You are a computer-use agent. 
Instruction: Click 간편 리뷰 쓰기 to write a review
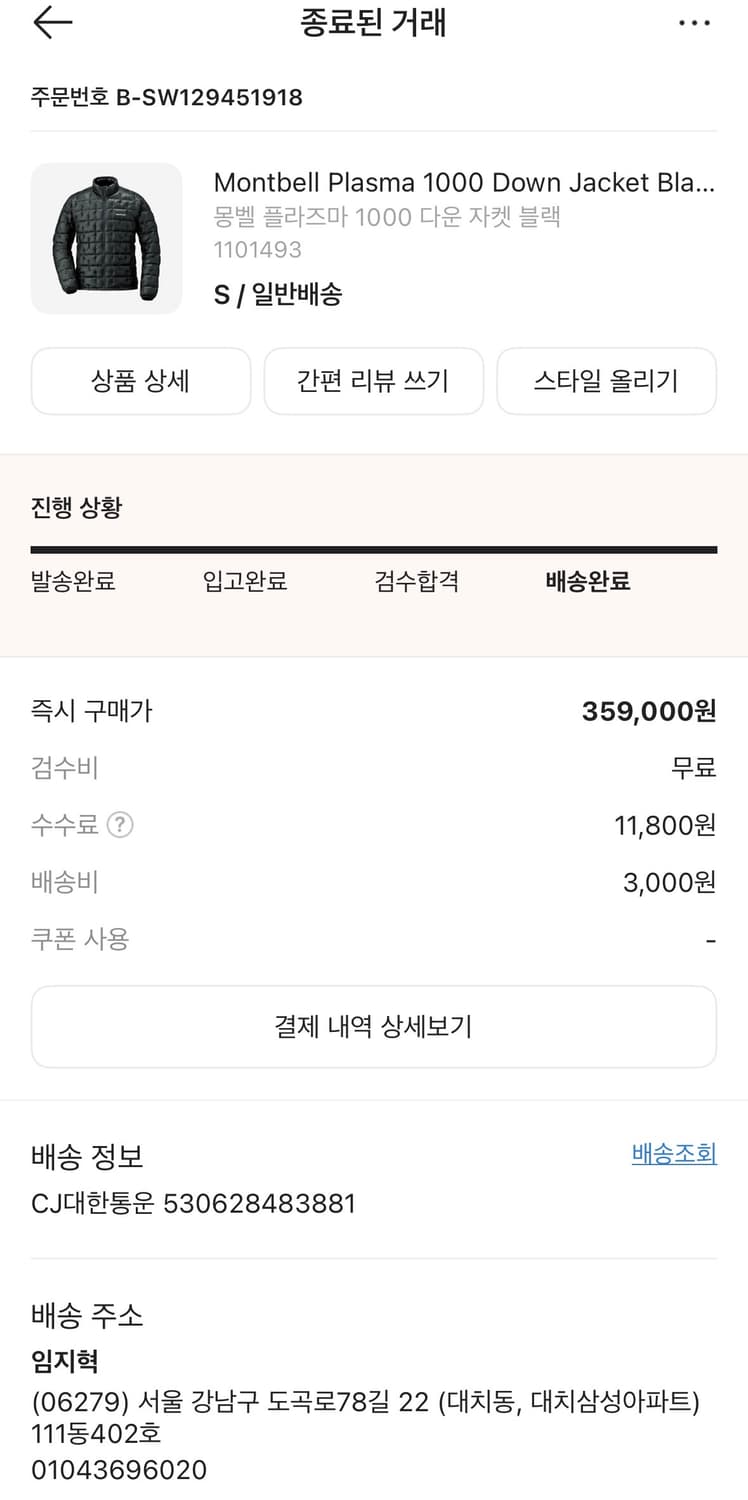click(x=373, y=381)
